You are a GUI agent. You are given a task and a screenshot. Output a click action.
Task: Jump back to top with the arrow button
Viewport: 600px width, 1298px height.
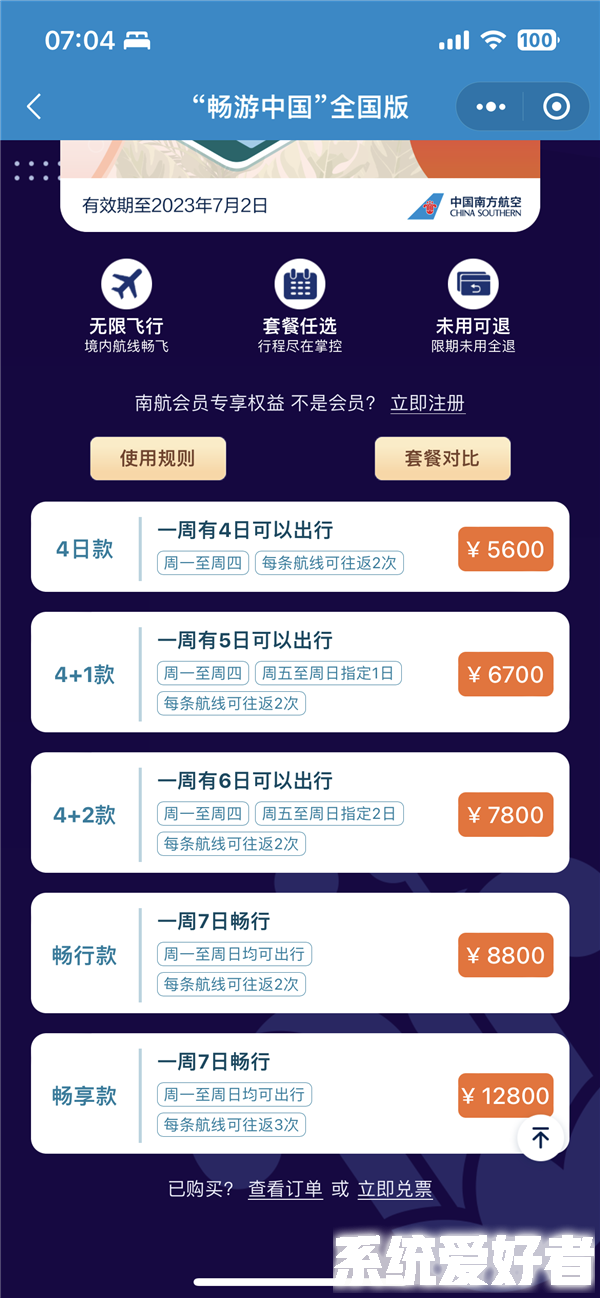[541, 1137]
